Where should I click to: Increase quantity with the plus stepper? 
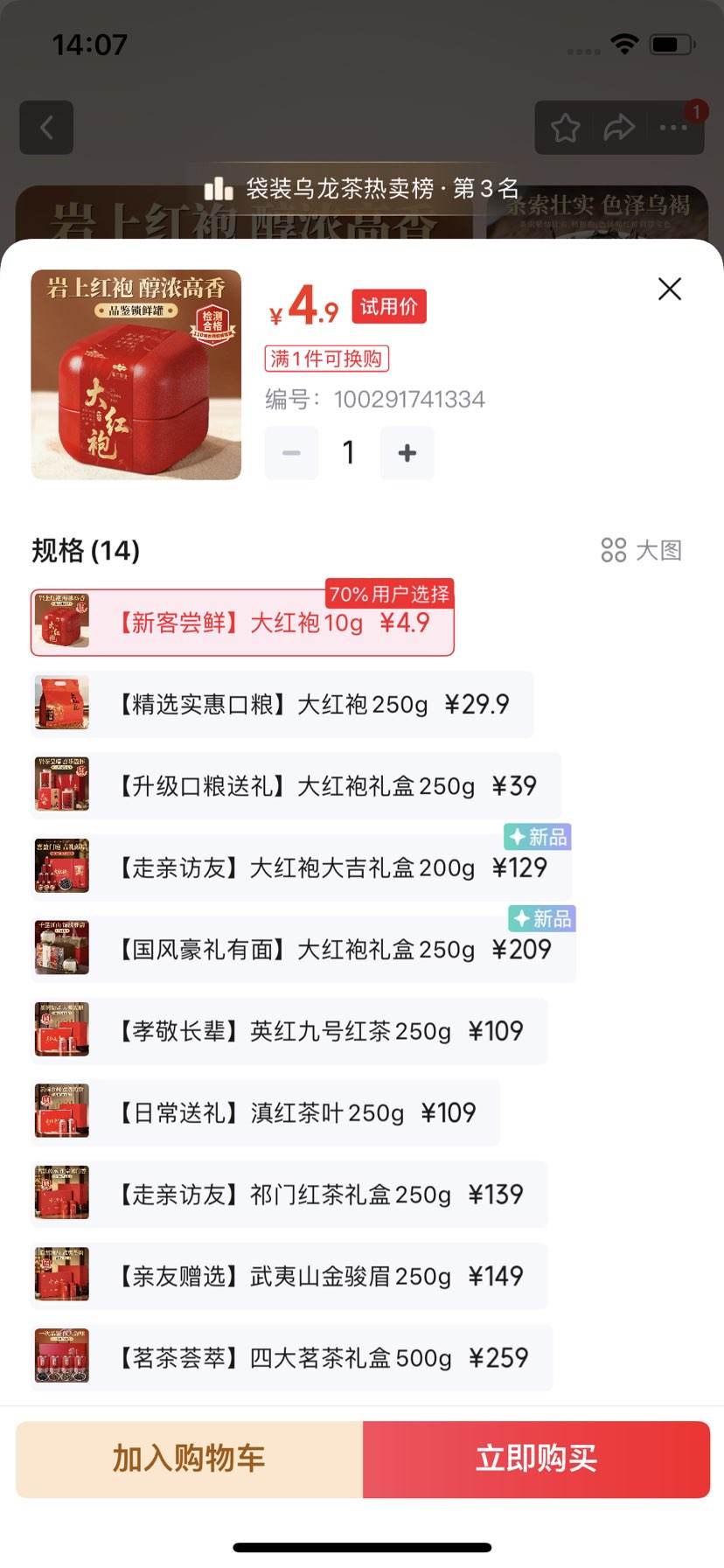pyautogui.click(x=407, y=453)
